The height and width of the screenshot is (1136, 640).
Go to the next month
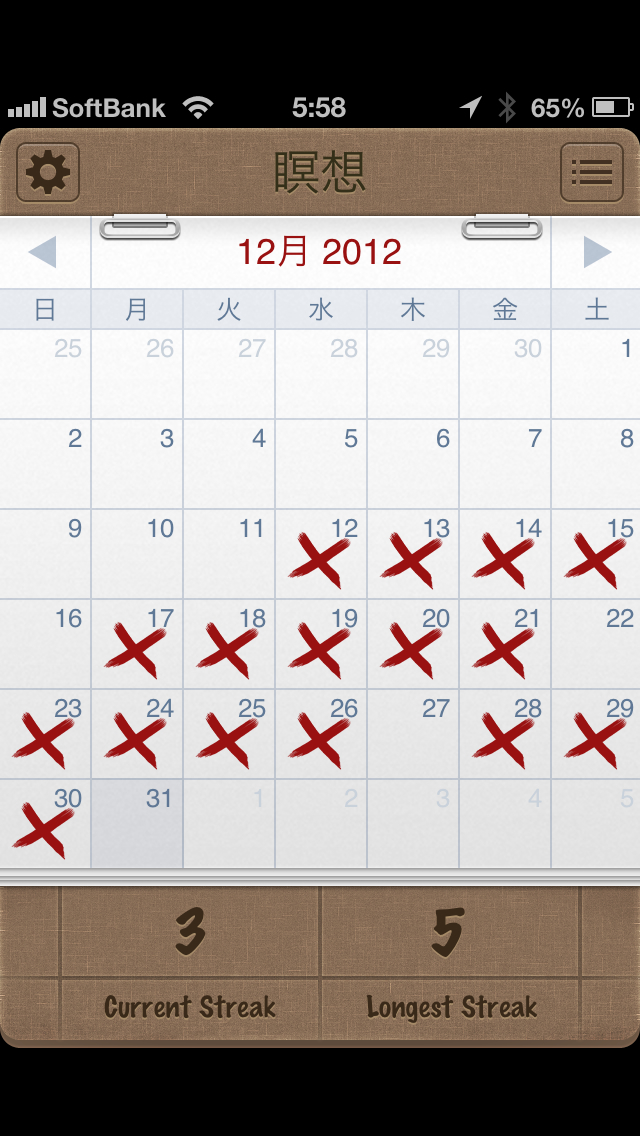click(596, 252)
